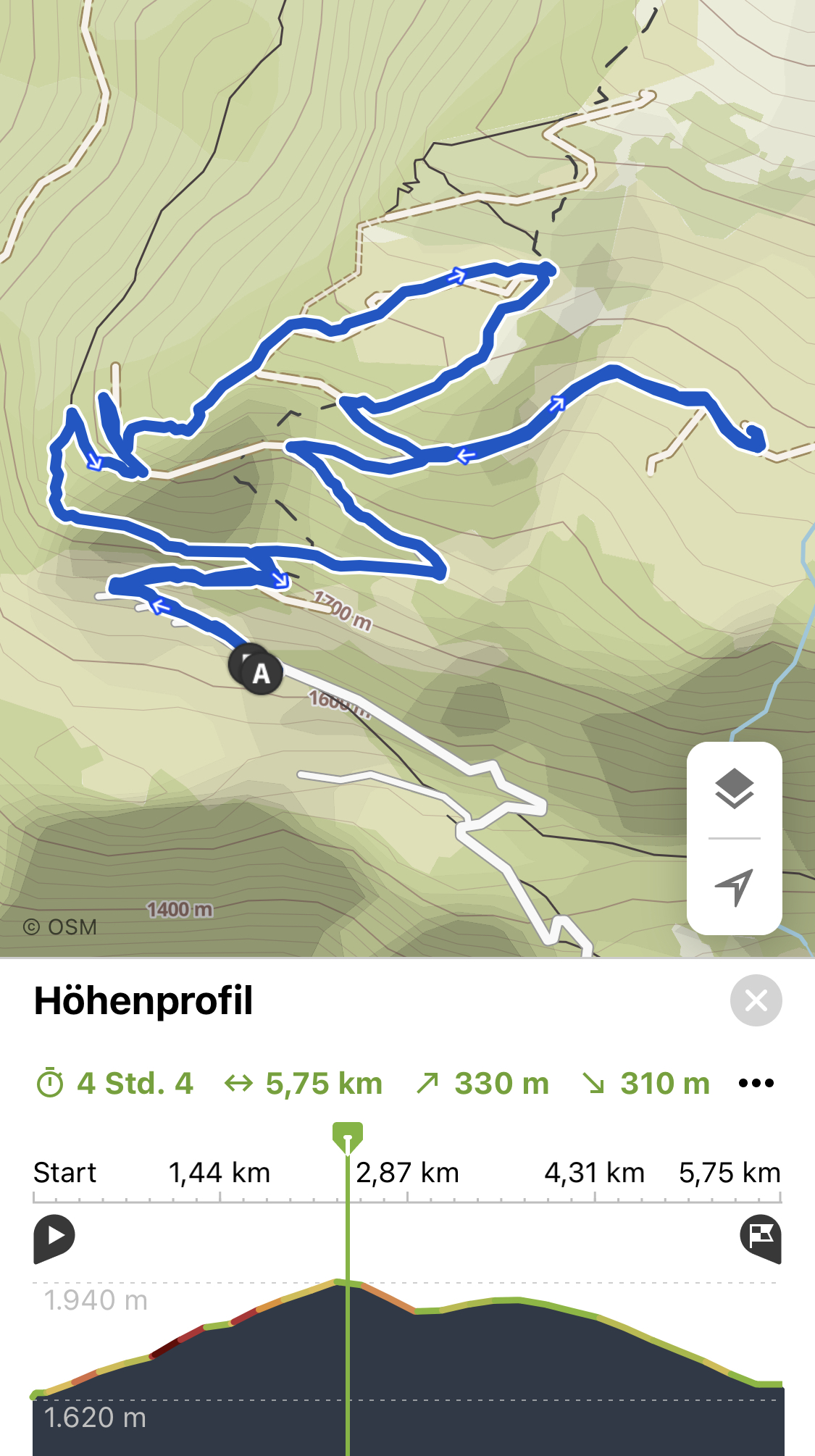Jump to the start marker of the profile

point(54,1237)
